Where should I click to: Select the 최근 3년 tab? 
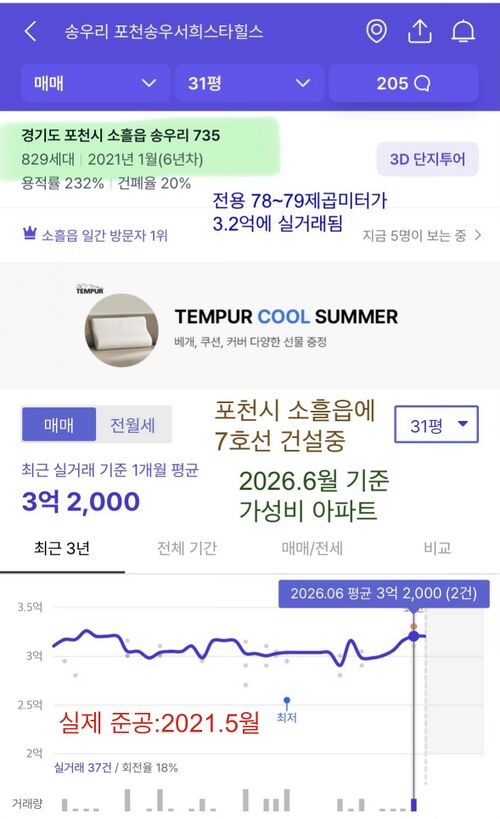pyautogui.click(x=62, y=548)
